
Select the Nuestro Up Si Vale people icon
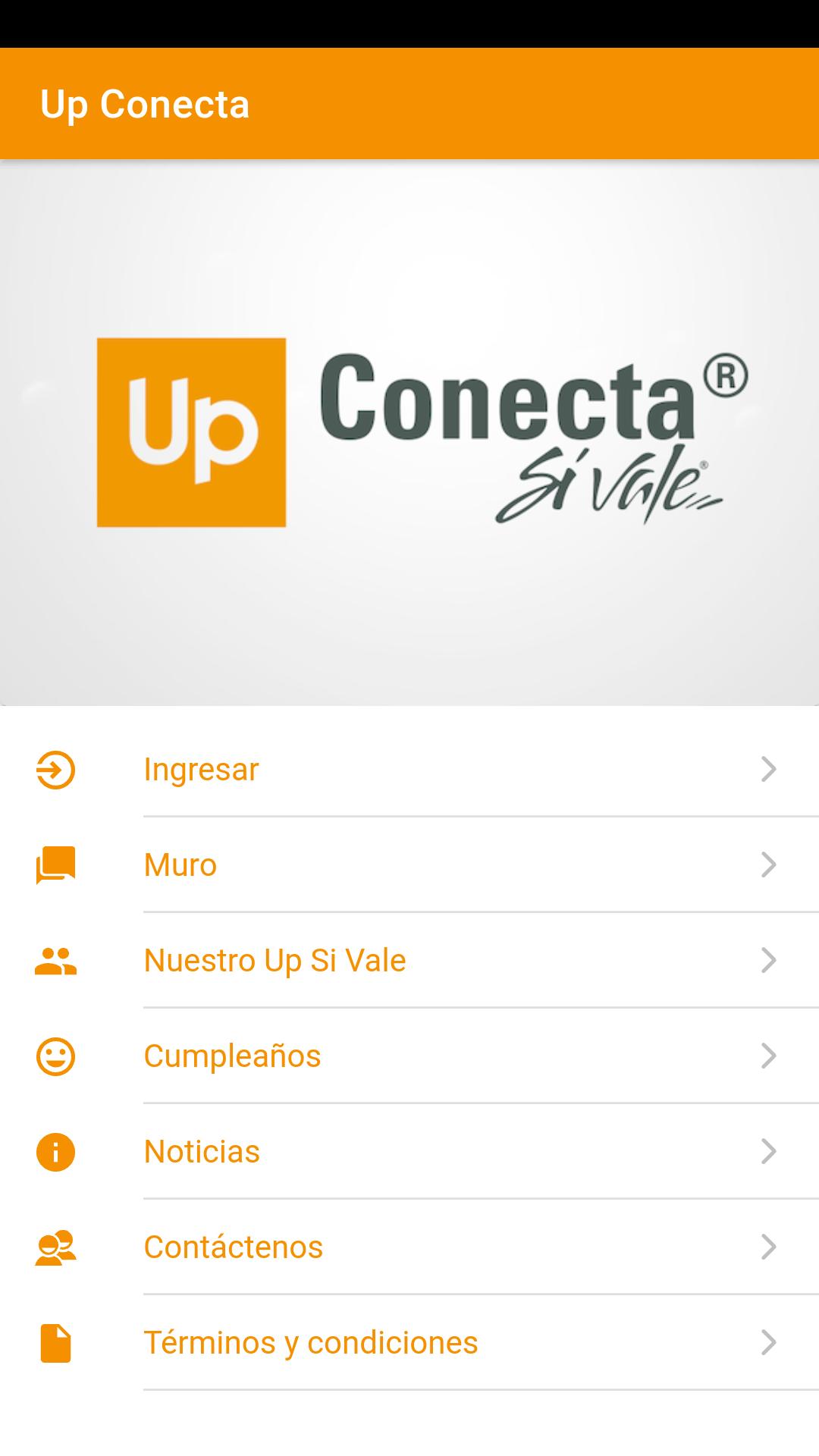(54, 962)
